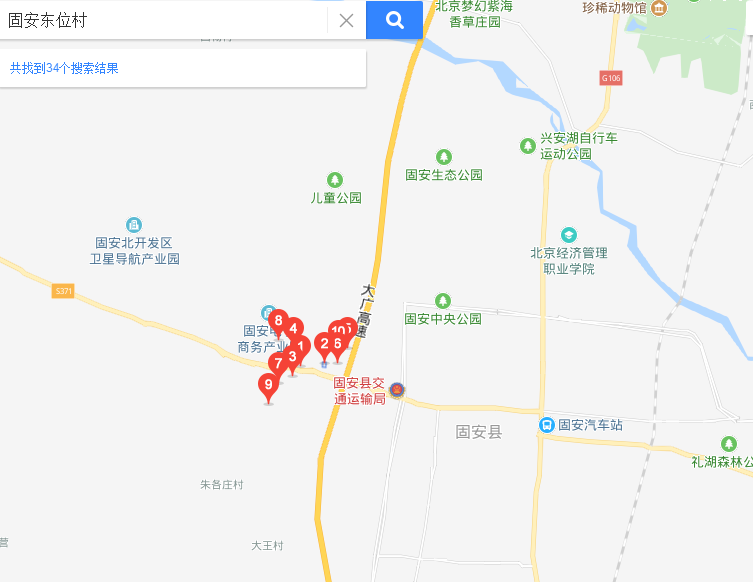The height and width of the screenshot is (582, 753).
Task: Open the 固安中央公园 park marker
Action: pyautogui.click(x=443, y=301)
